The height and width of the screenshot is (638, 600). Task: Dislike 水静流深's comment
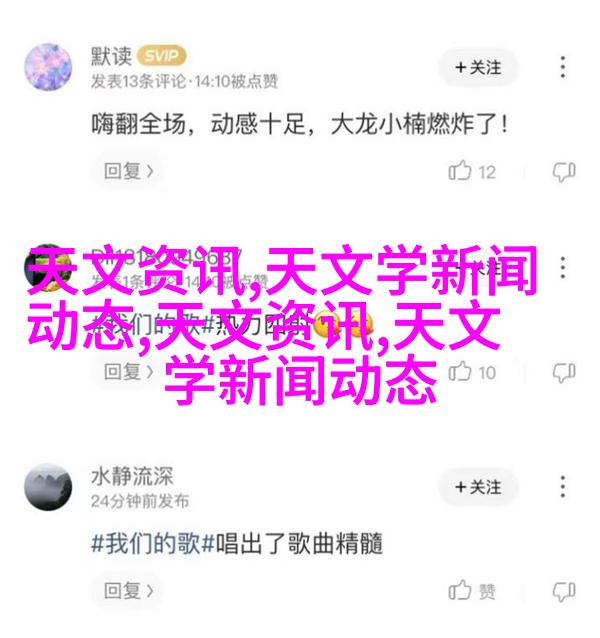(x=564, y=589)
